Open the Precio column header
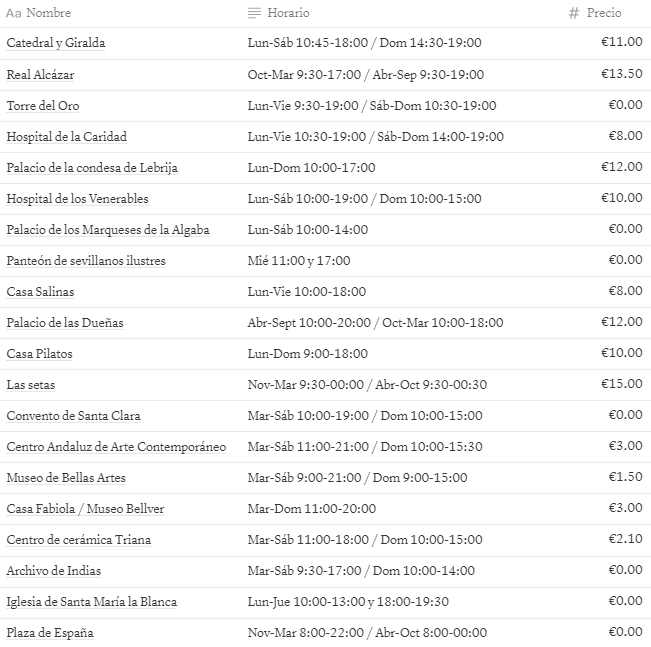651x647 pixels. 595,13
